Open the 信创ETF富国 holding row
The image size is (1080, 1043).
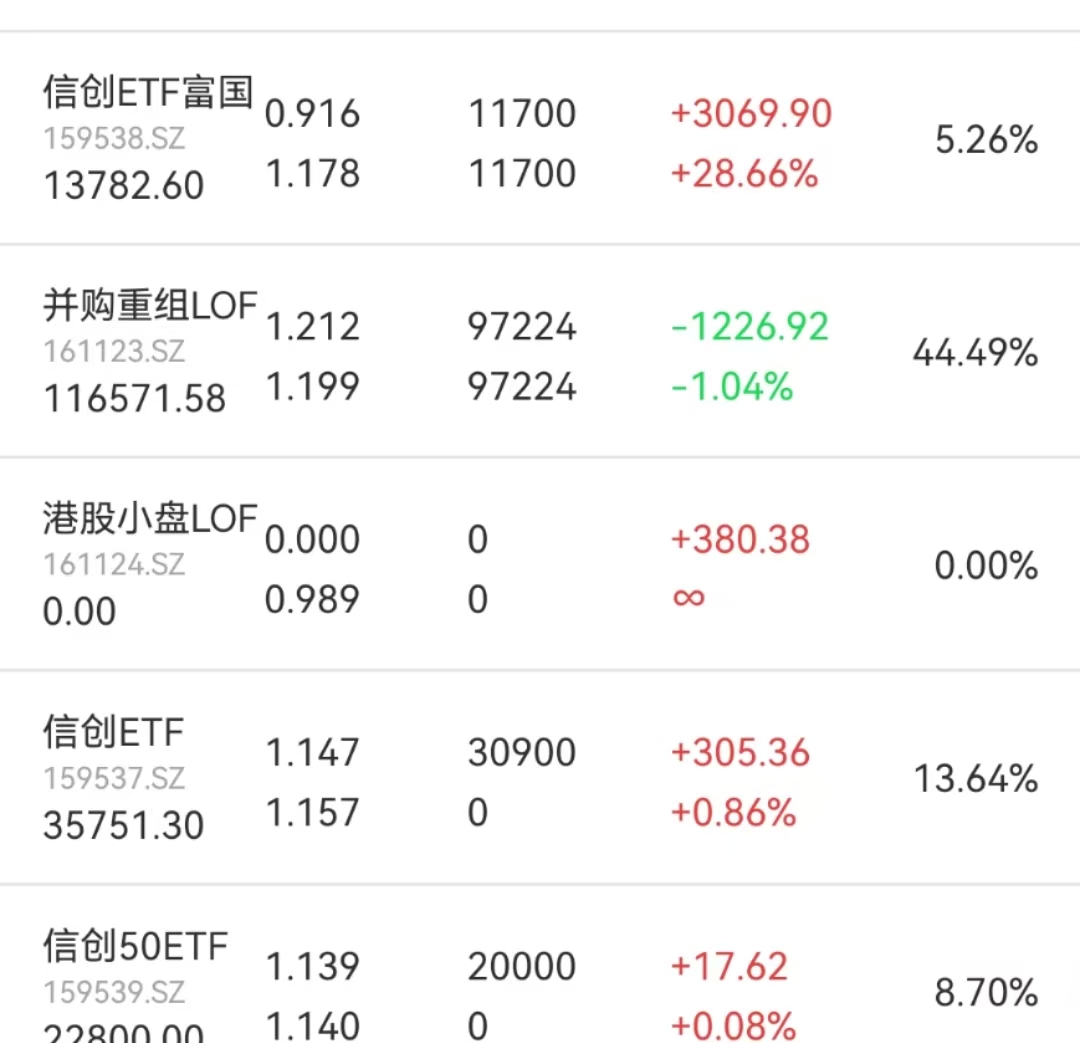tap(148, 93)
